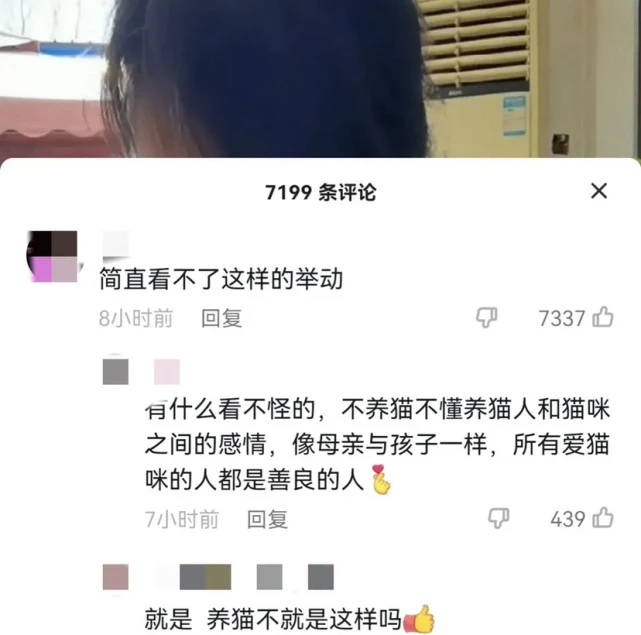This screenshot has height=635, width=641.
Task: Dislike the comment 简直看不了这样的举动
Action: tap(487, 318)
